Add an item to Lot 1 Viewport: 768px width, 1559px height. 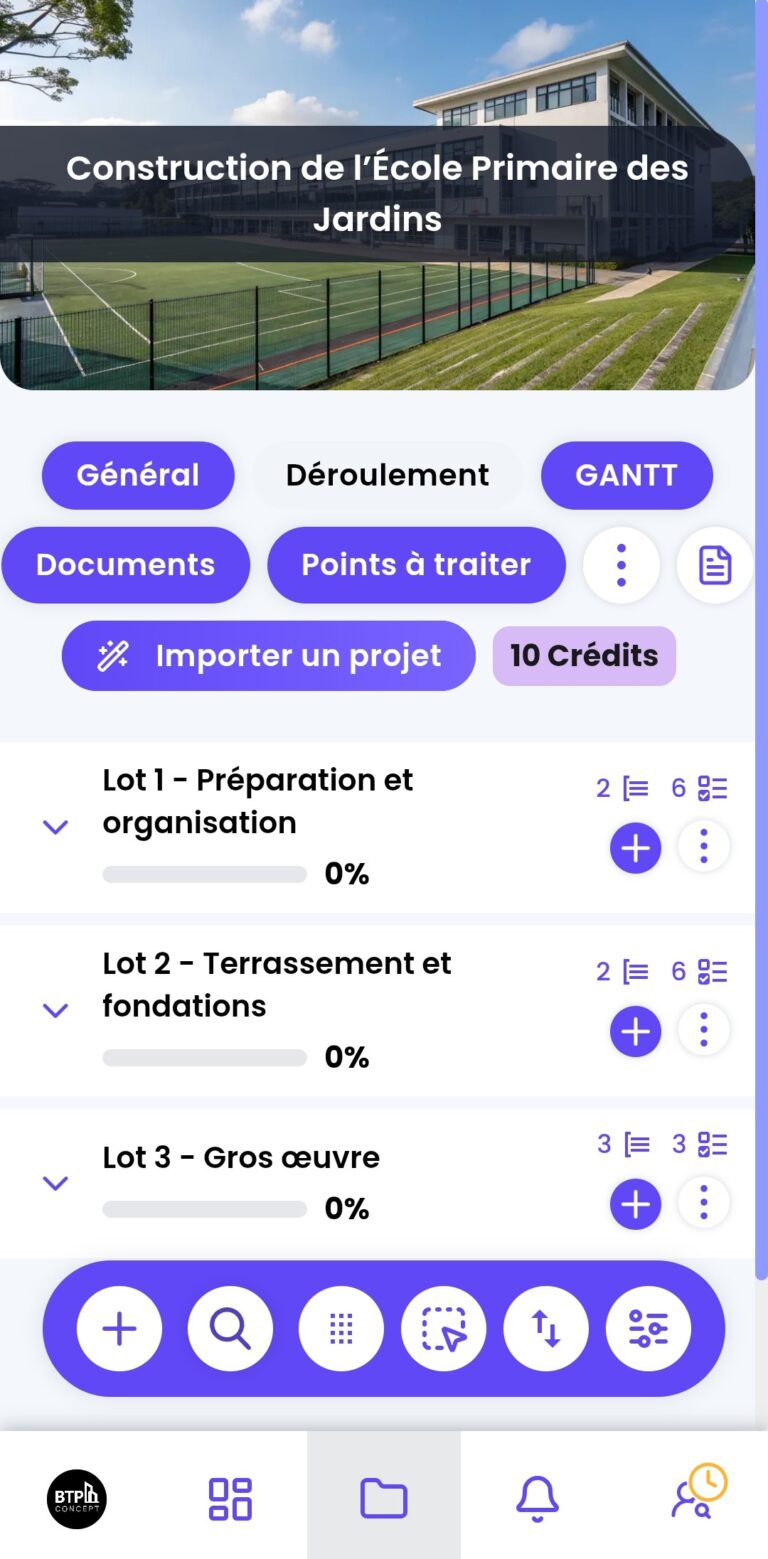(x=636, y=849)
